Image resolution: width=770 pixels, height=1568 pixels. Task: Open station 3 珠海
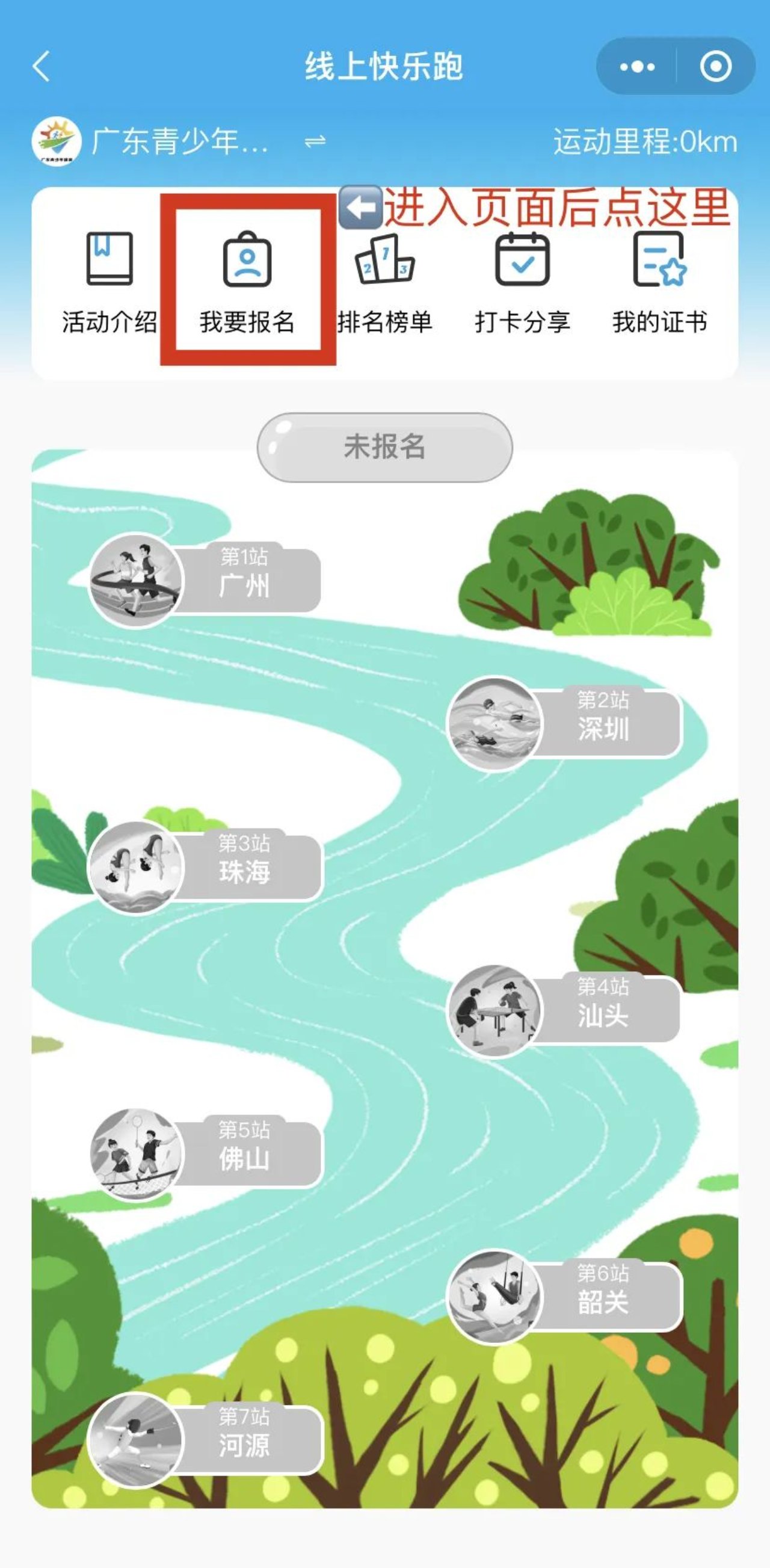[205, 866]
